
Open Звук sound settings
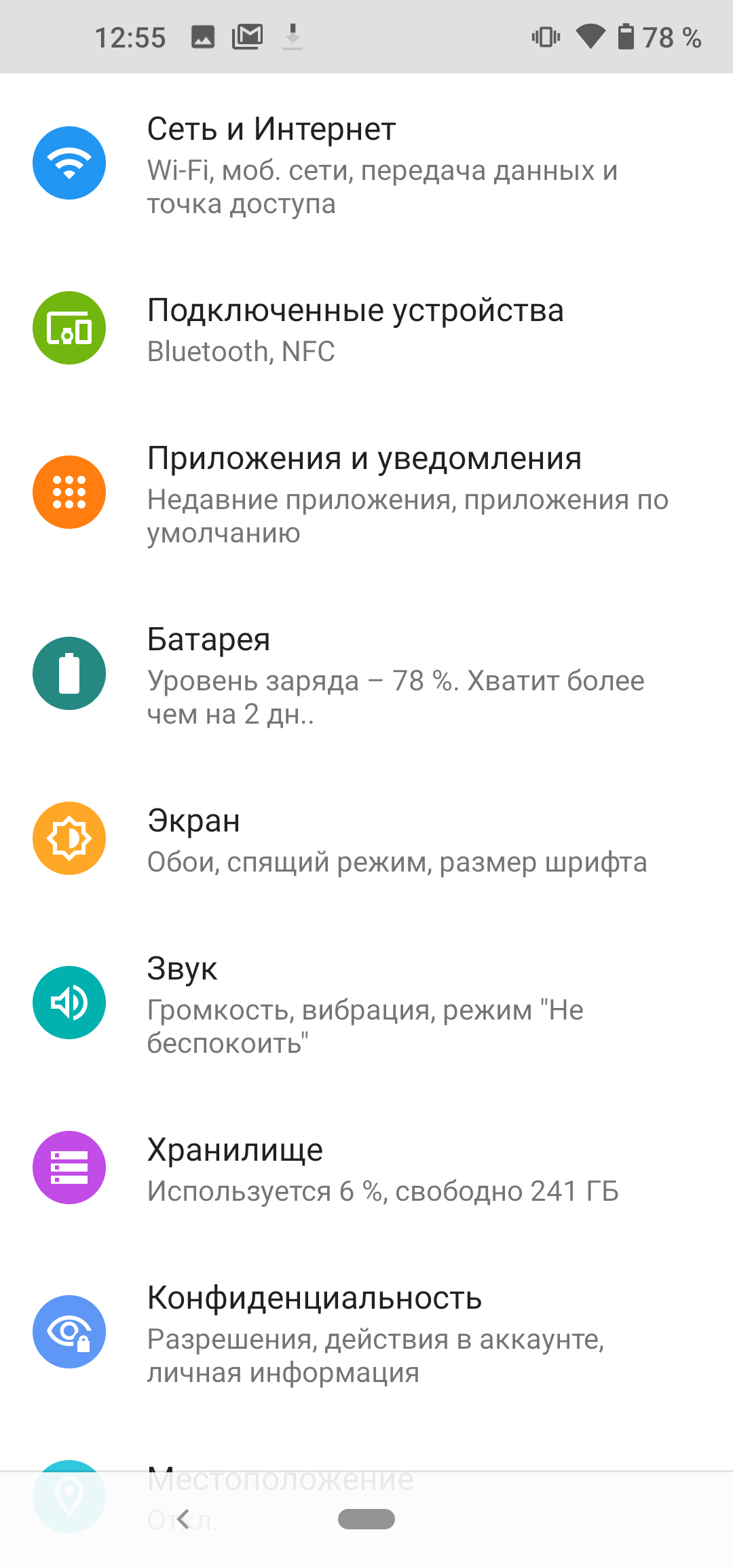pos(366,1003)
